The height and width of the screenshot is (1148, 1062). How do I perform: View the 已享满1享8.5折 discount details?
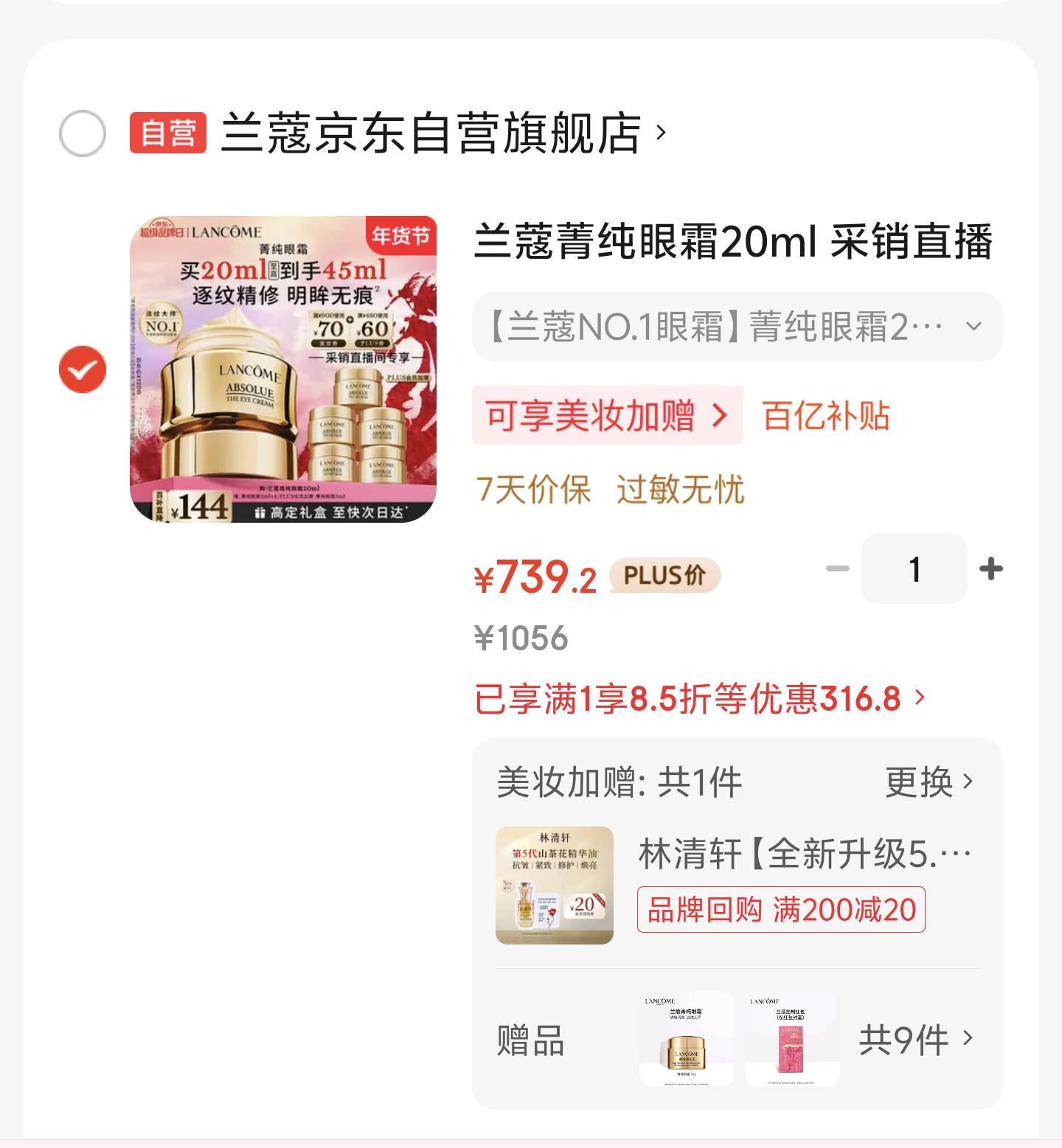pos(698,698)
